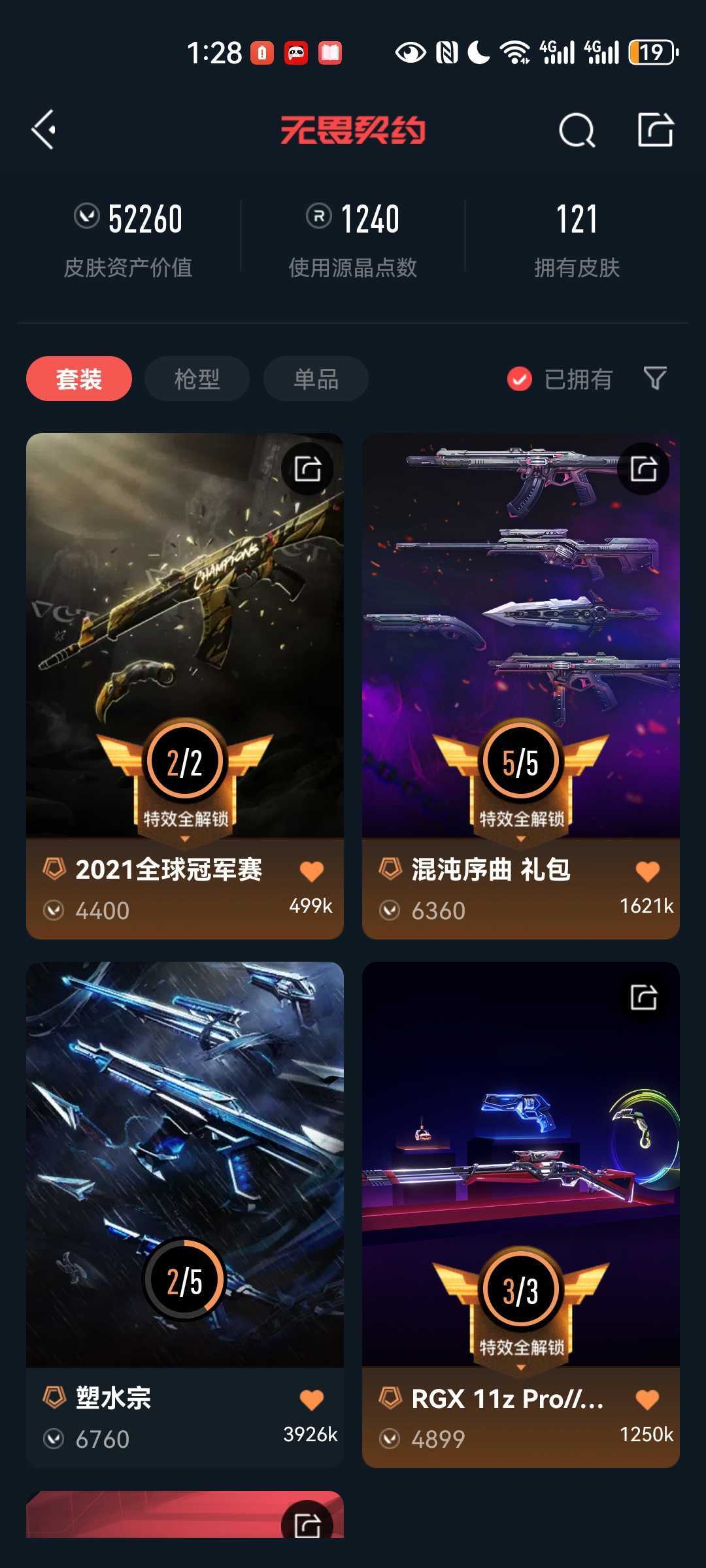Share the RGX 11z Pro bundle
Viewport: 706px width, 1568px height.
pyautogui.click(x=644, y=998)
